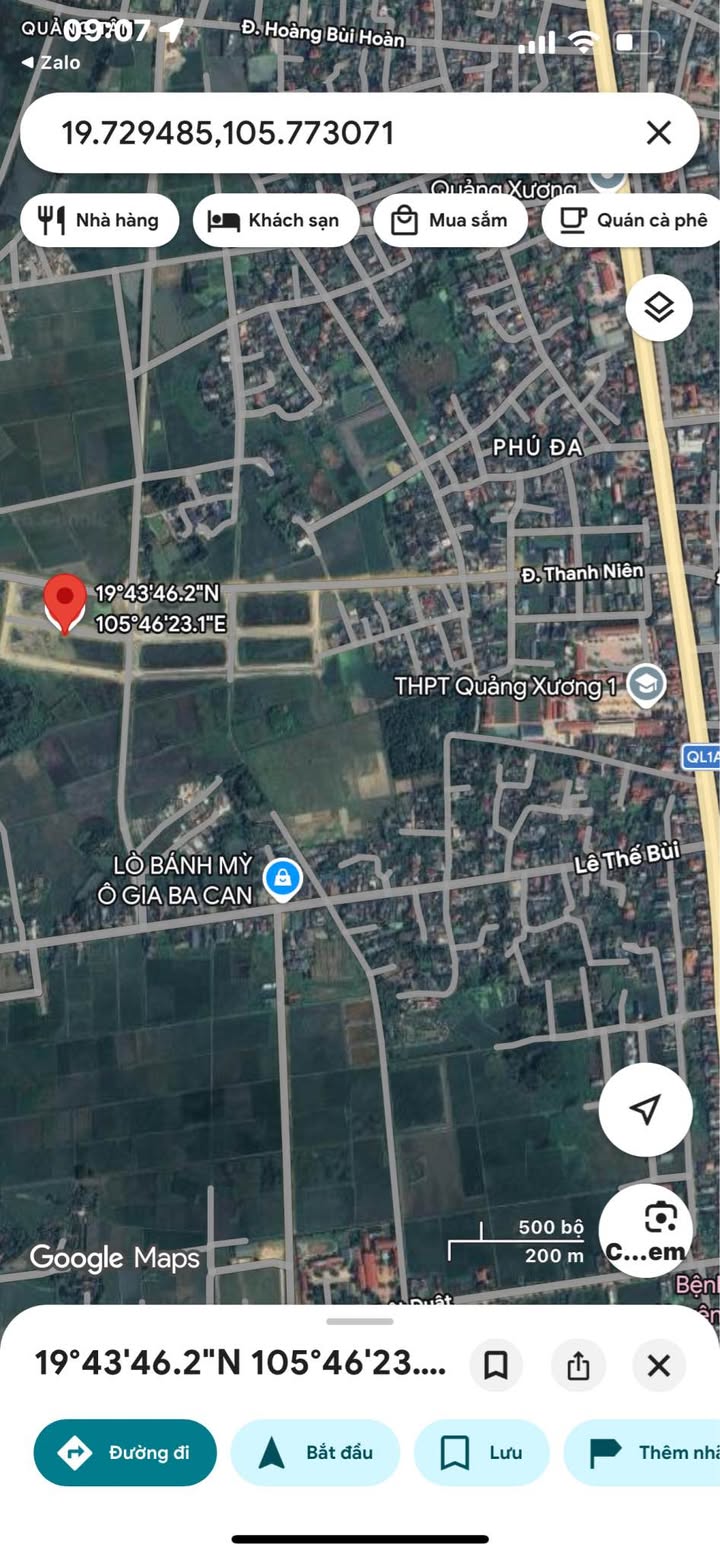This screenshot has width=720, height=1557.
Task: Bookmark the dropped pin location
Action: (x=496, y=1365)
